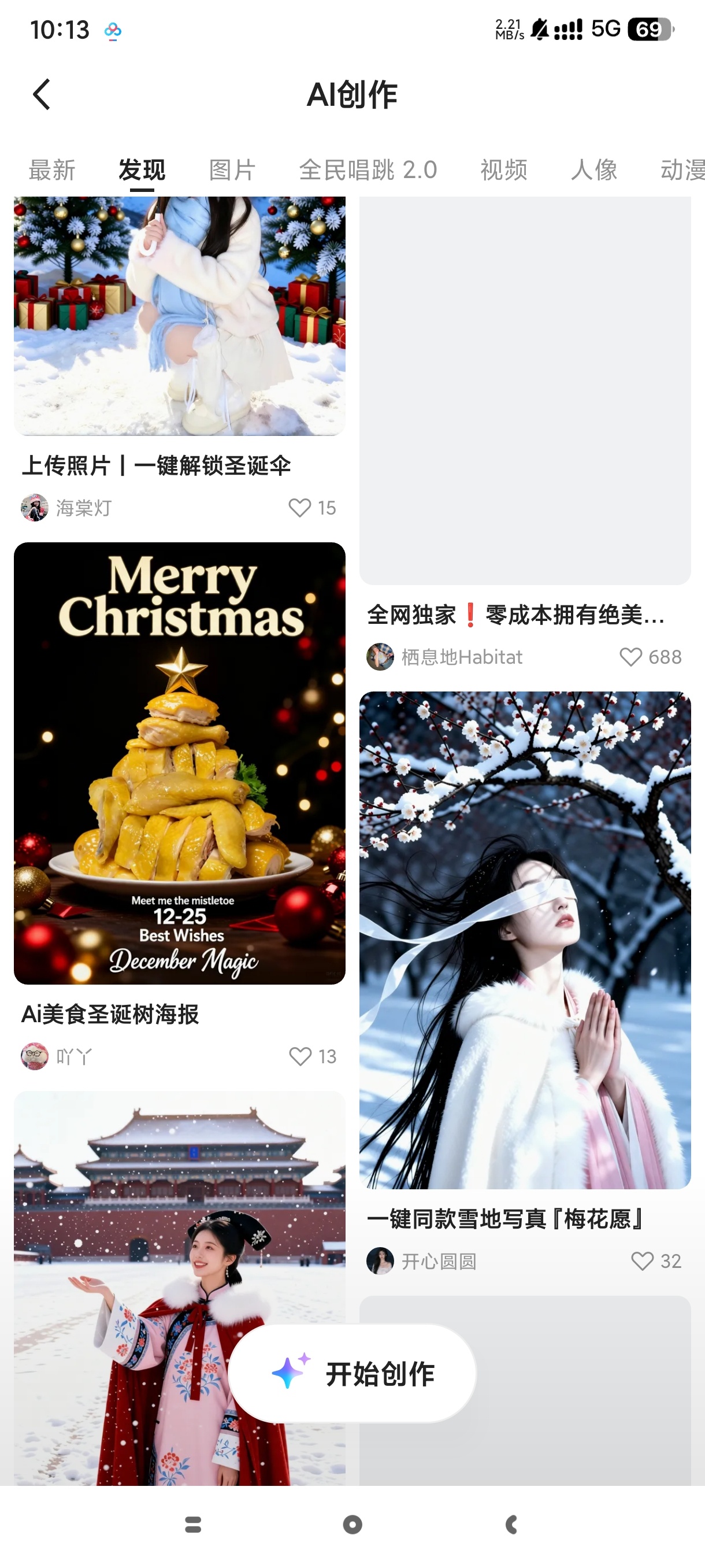This screenshot has height=1568, width=705.
Task: Open the Ai美食圣诞树海报 poster card
Action: coord(180,763)
